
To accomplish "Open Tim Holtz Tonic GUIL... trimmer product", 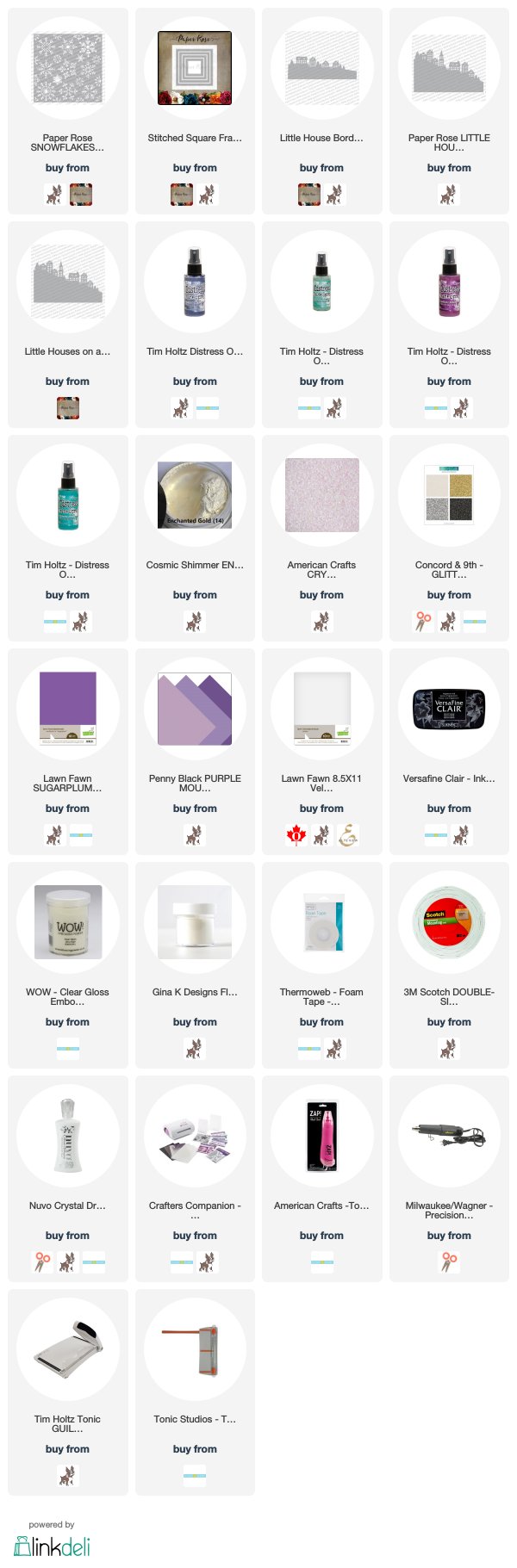I will pos(67,1349).
